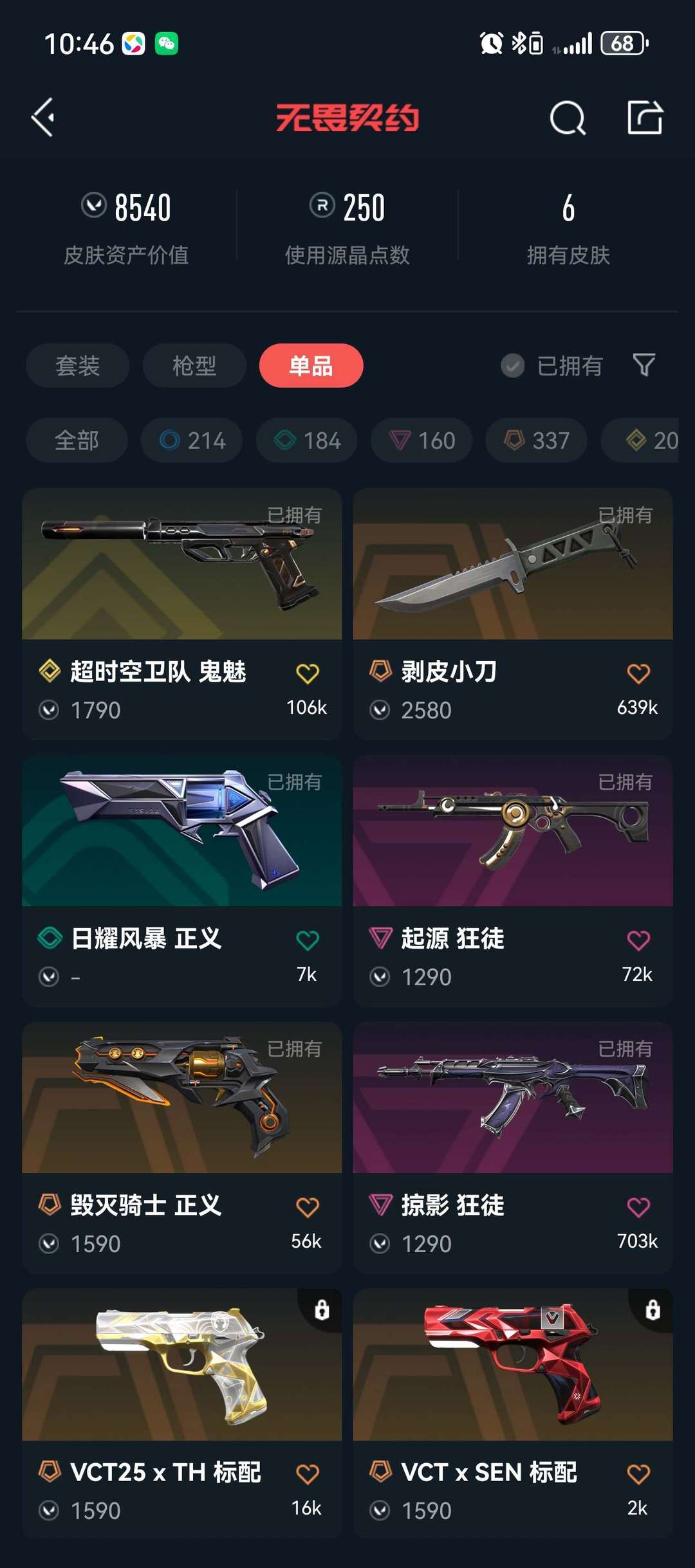Screen dimensions: 695x1568
Task: Filter by the 184 rarity chip
Action: click(307, 441)
